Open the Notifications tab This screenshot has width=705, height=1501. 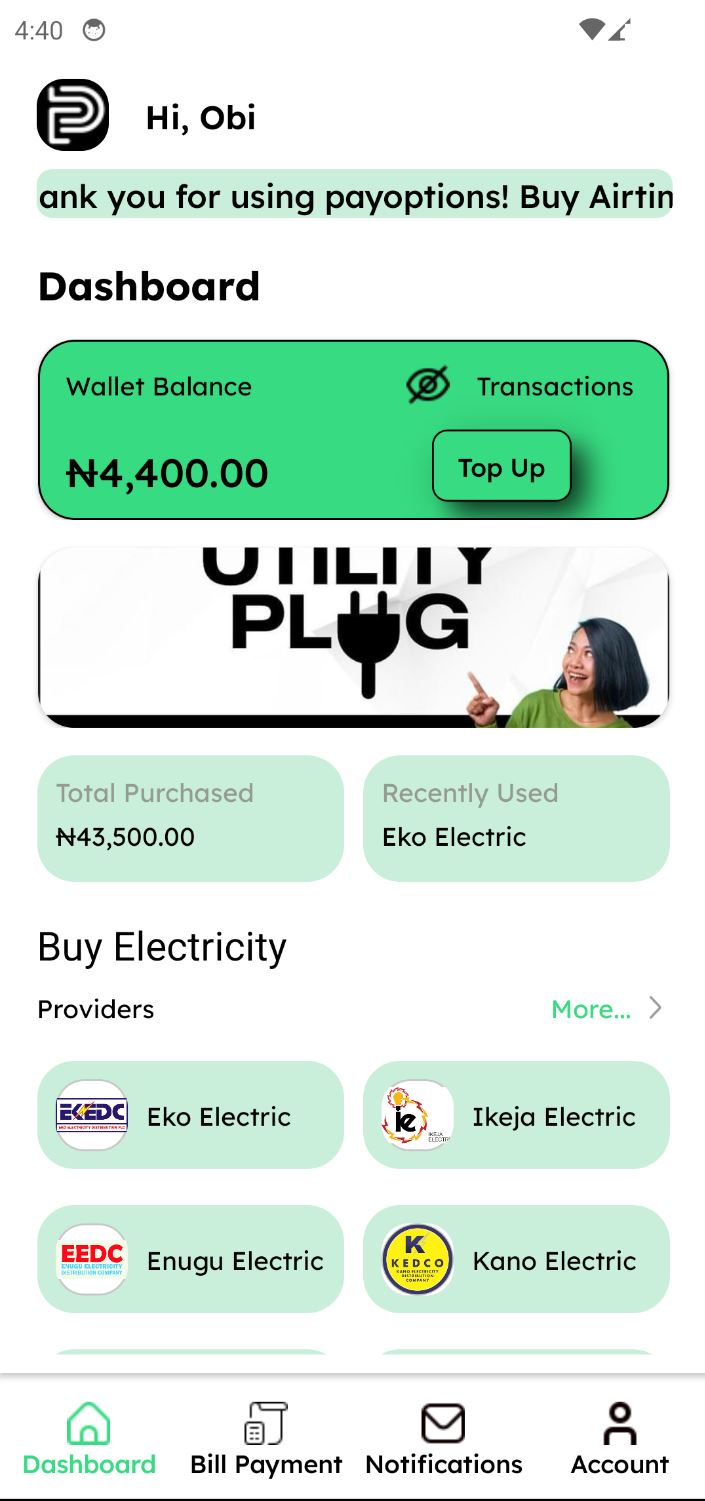click(x=443, y=1439)
